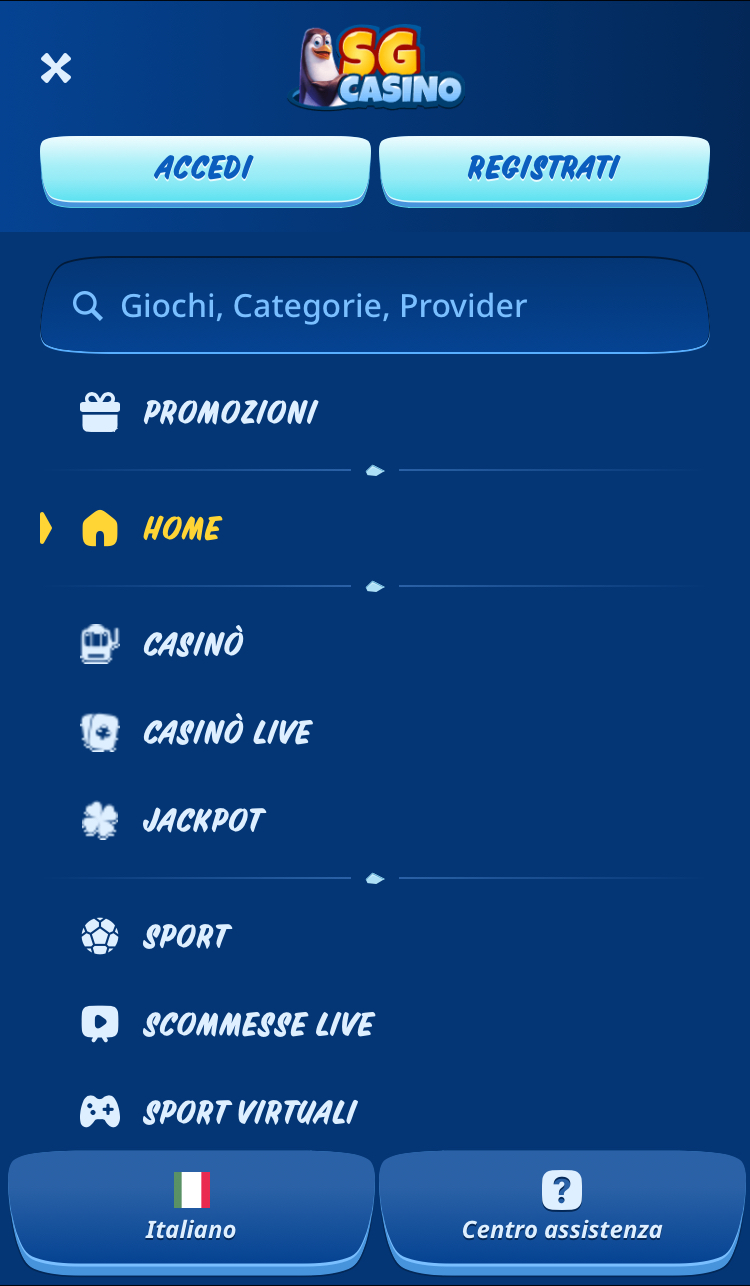Open the Sport section
This screenshot has width=750, height=1286.
pyautogui.click(x=375, y=936)
